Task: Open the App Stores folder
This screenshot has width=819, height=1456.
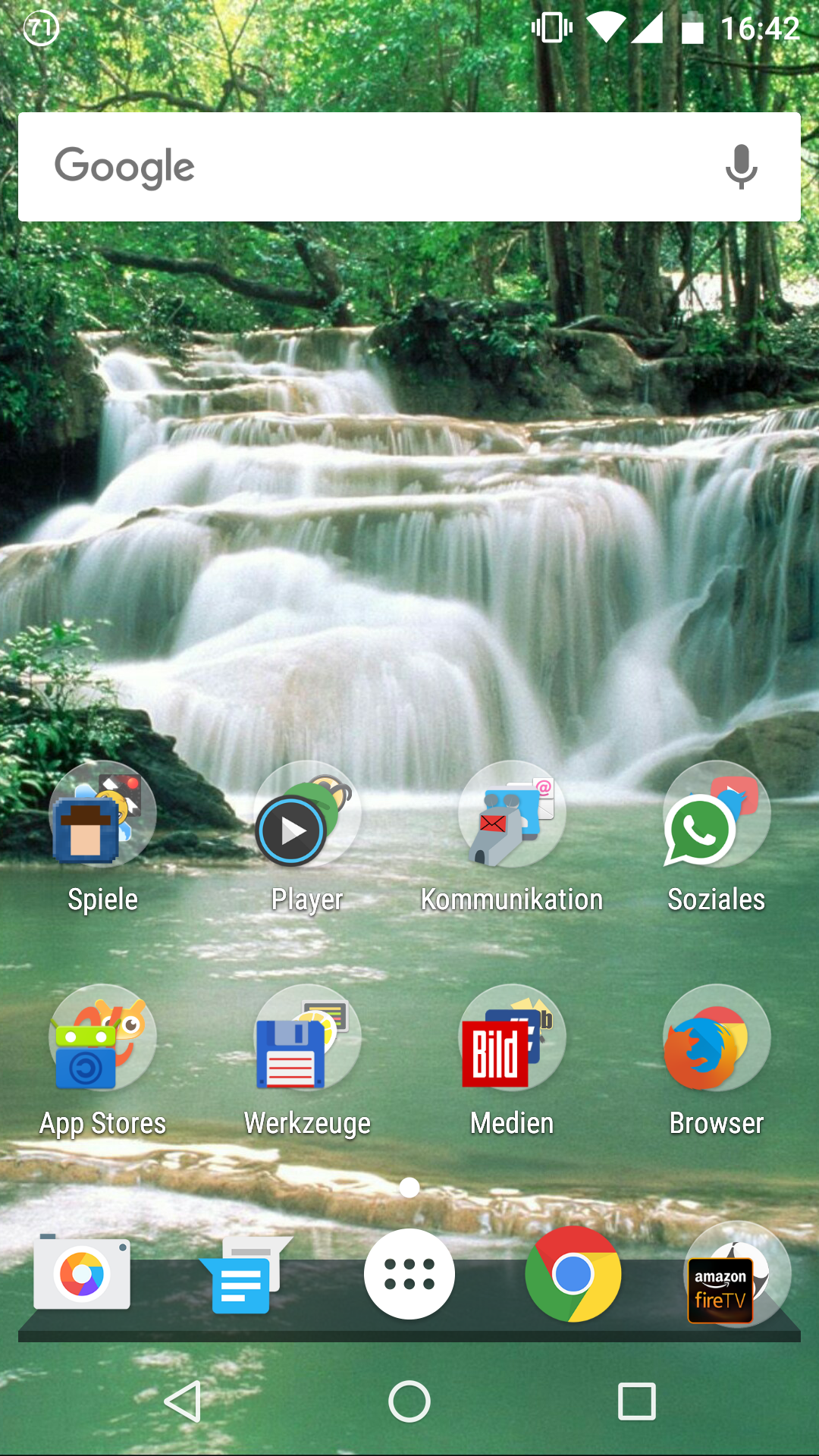Action: [102, 1039]
